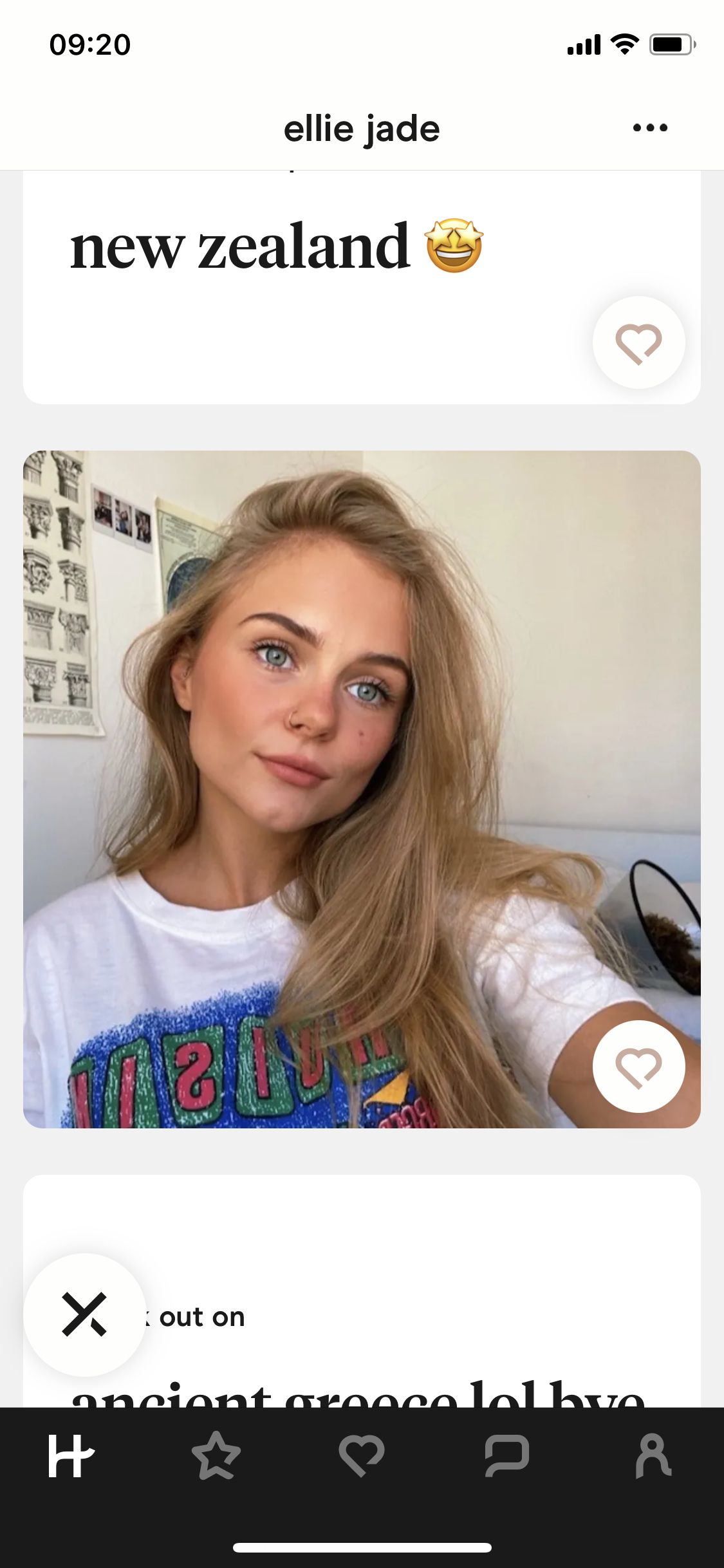Go to the Likes You heart tab
Image resolution: width=724 pixels, height=1568 pixels.
362,1456
